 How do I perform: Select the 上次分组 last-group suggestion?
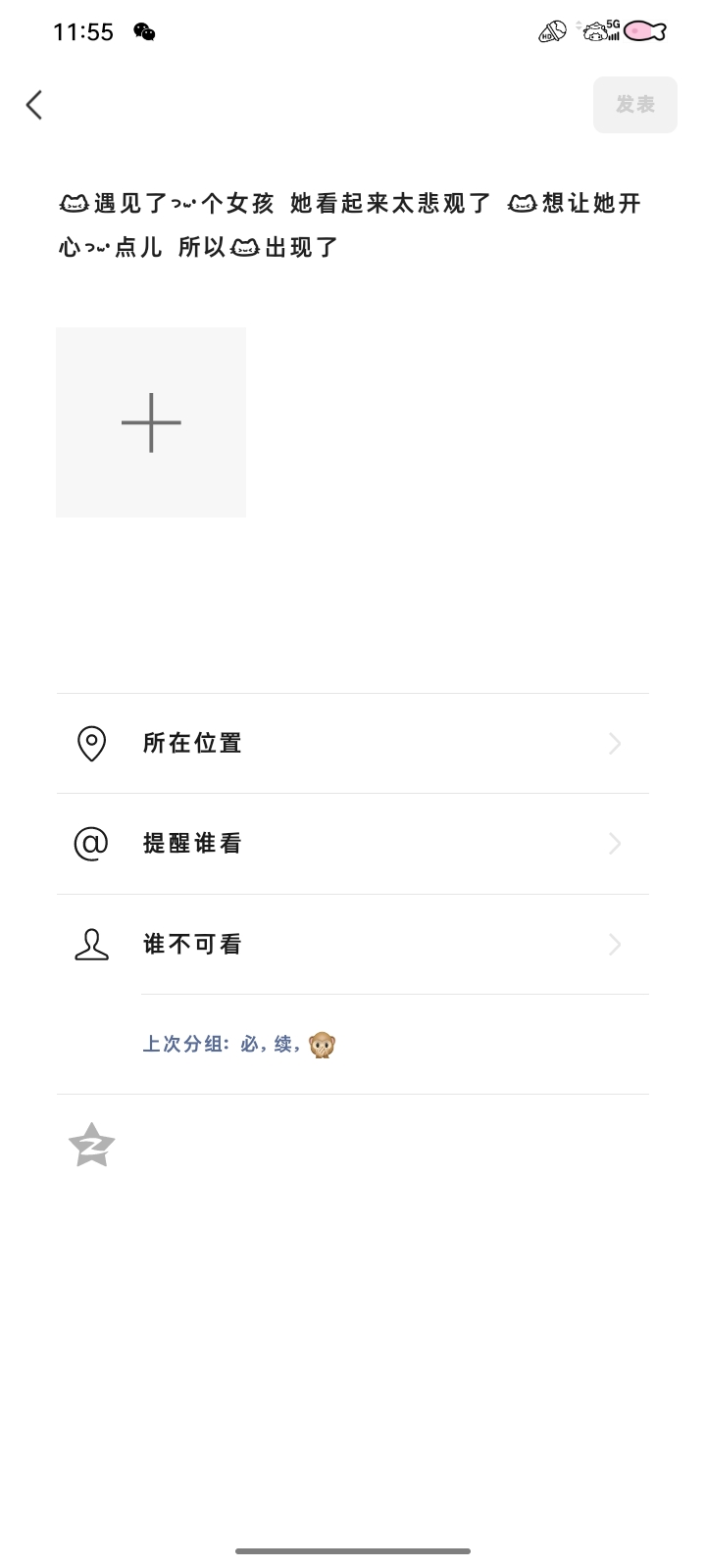239,1045
